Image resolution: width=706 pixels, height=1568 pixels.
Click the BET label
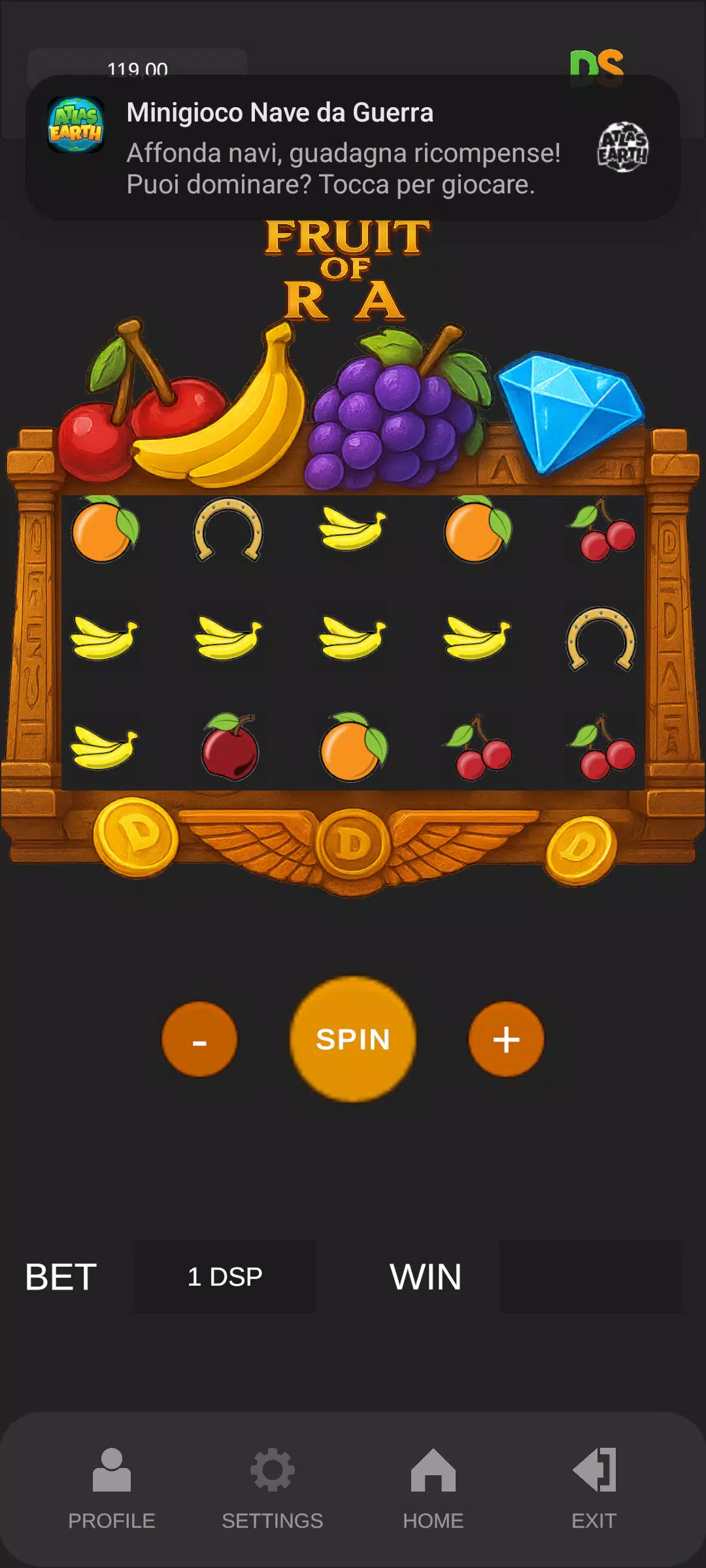pos(59,1277)
